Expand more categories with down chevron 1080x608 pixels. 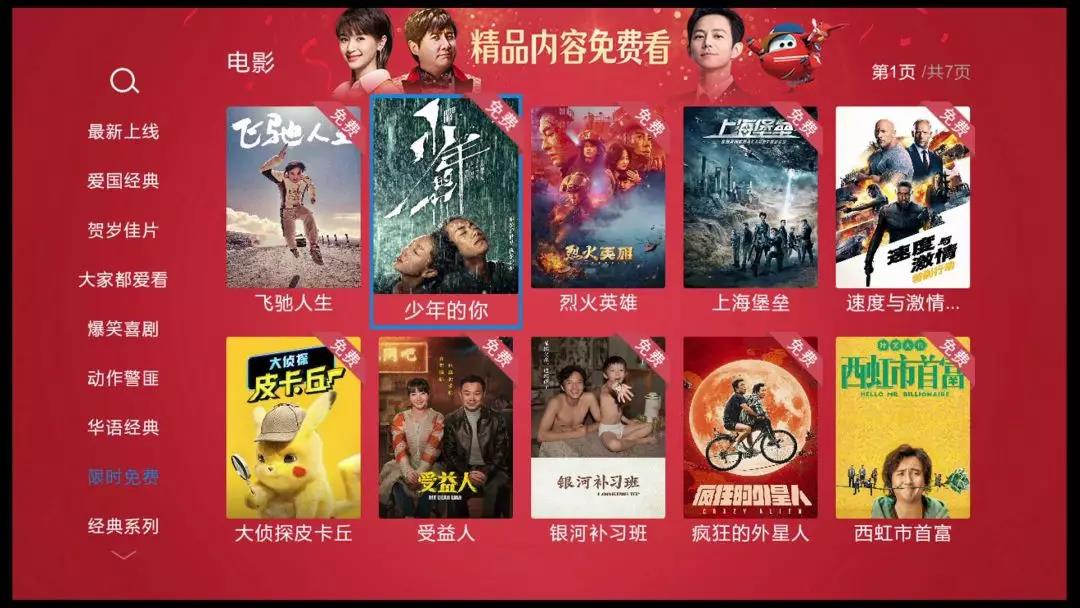click(x=123, y=555)
